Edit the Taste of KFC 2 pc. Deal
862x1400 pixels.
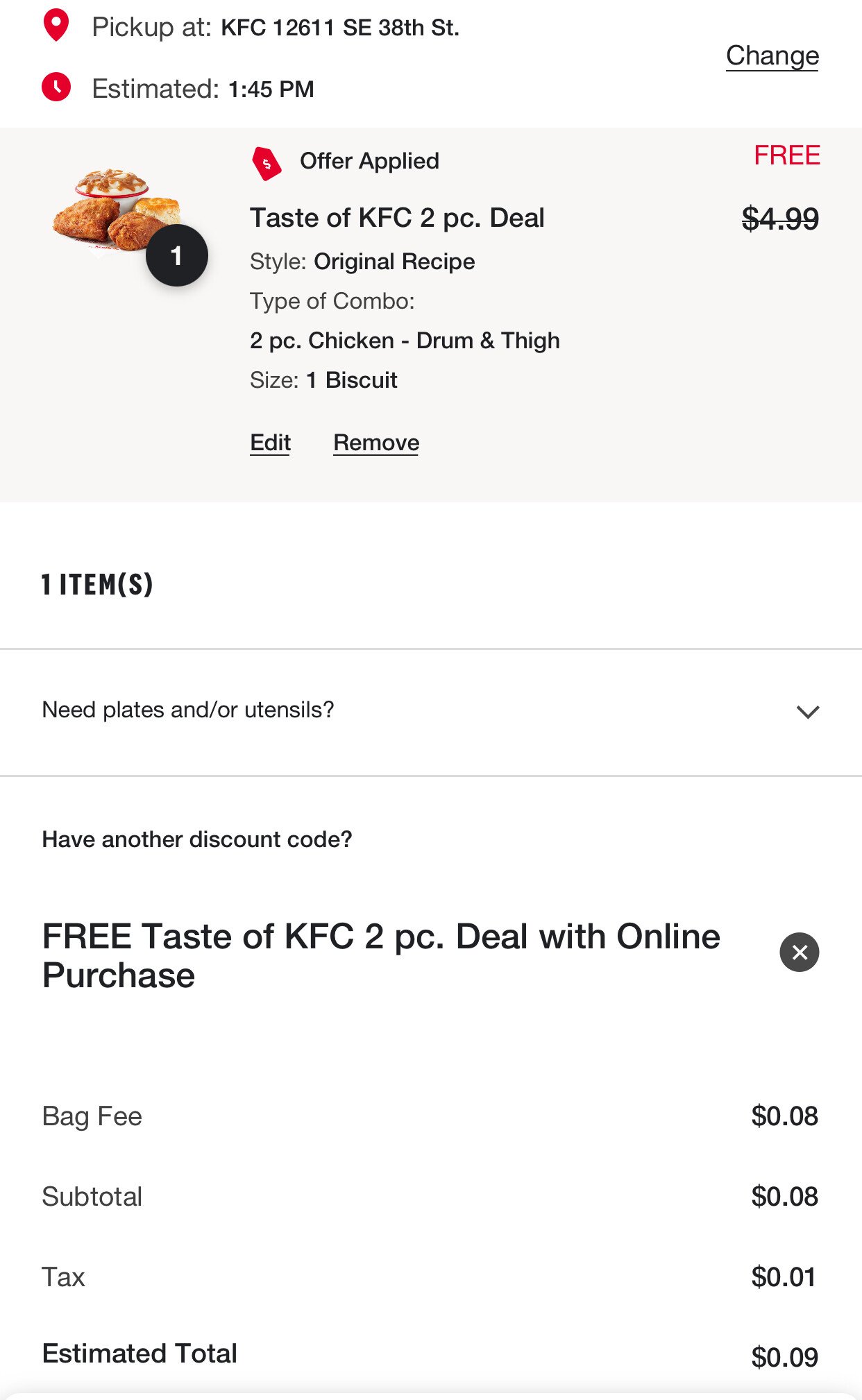point(270,443)
